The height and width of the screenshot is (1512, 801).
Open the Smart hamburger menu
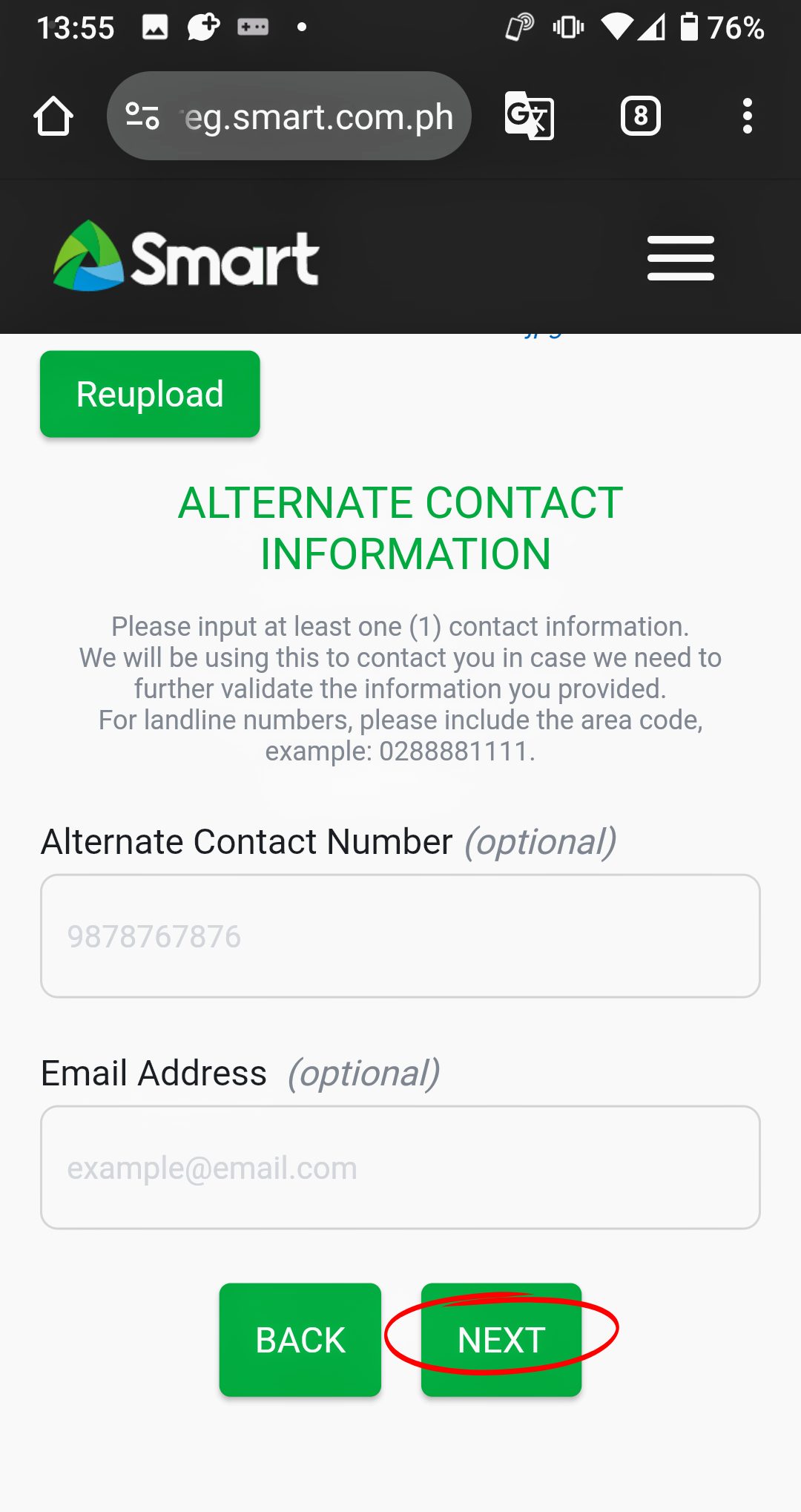pos(681,258)
